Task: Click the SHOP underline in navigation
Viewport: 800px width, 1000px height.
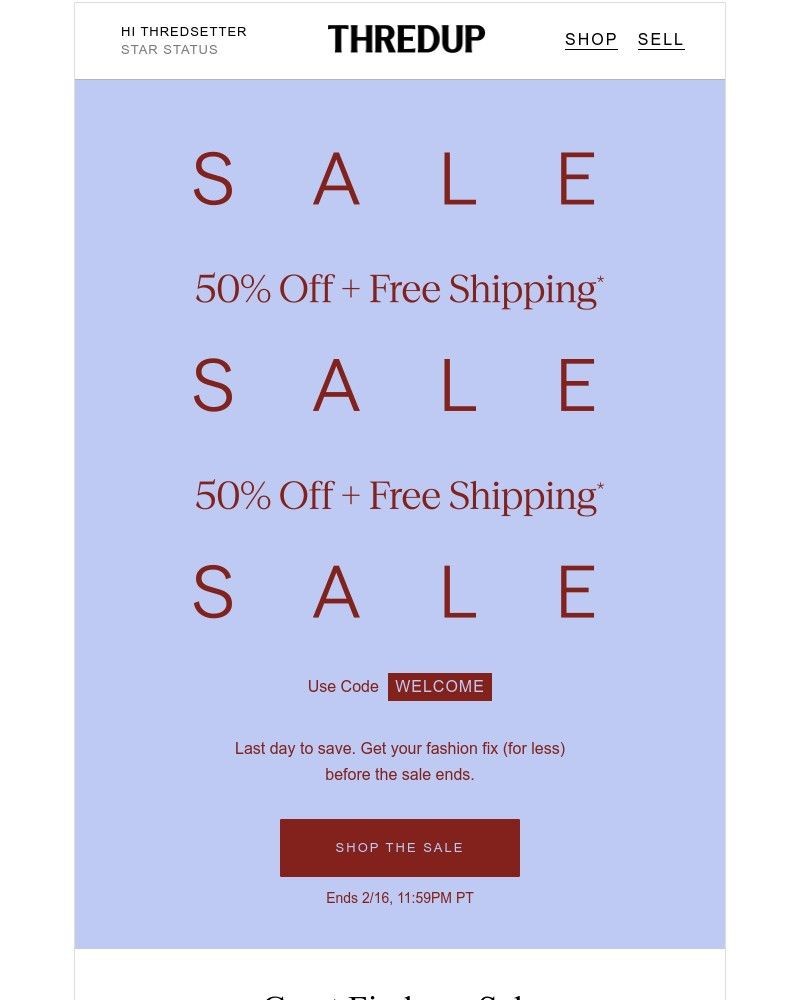Action: 590,50
